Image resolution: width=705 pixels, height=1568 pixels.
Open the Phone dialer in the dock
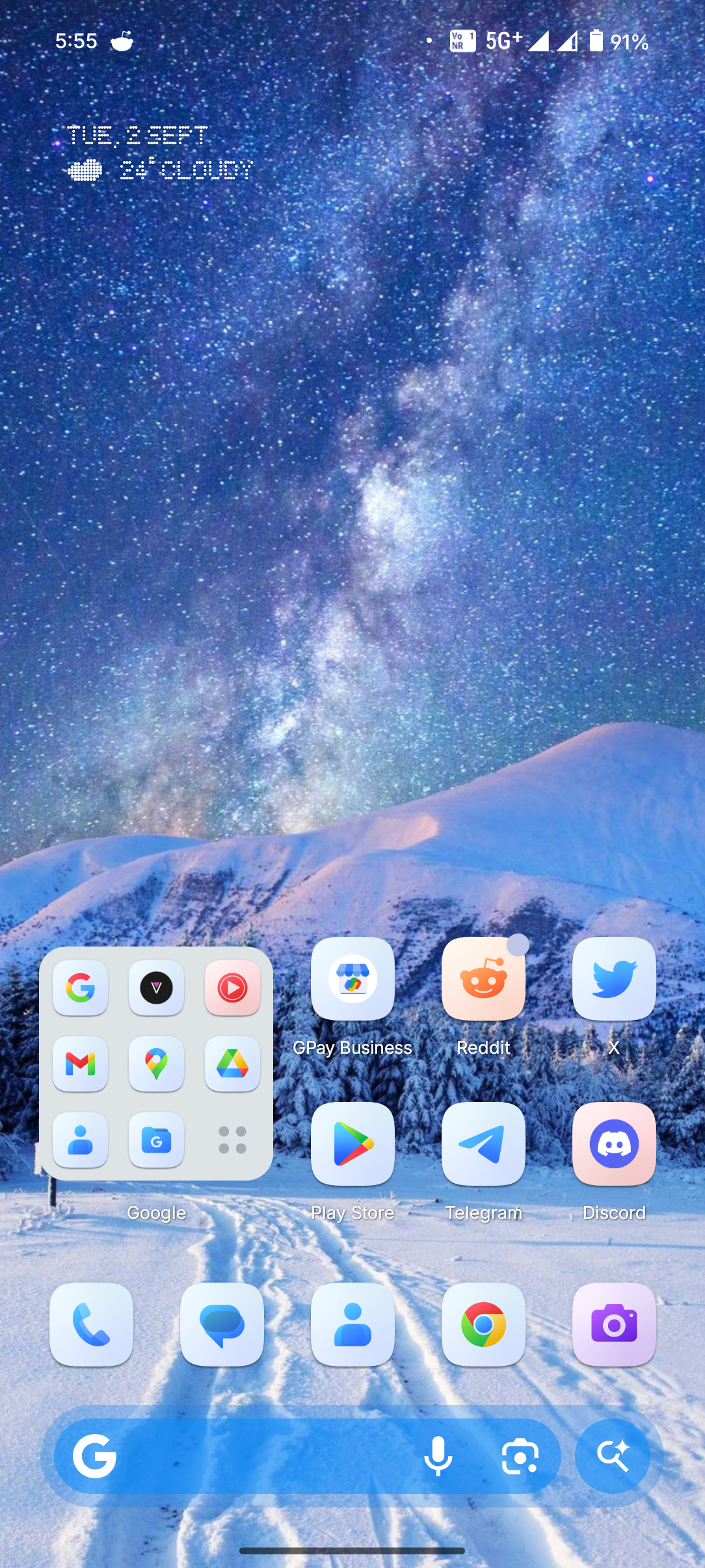tap(92, 1325)
